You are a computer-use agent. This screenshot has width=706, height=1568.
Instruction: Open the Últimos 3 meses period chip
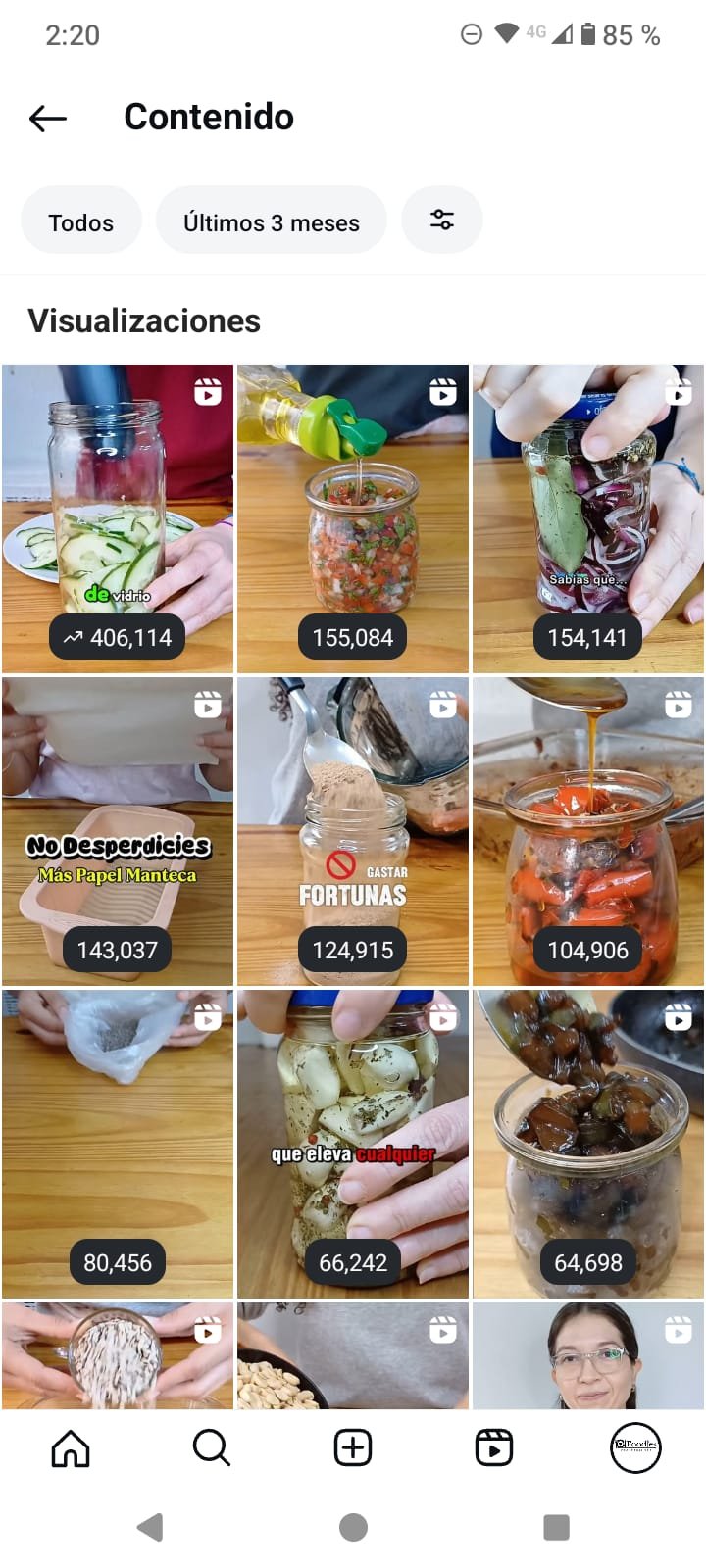click(272, 221)
